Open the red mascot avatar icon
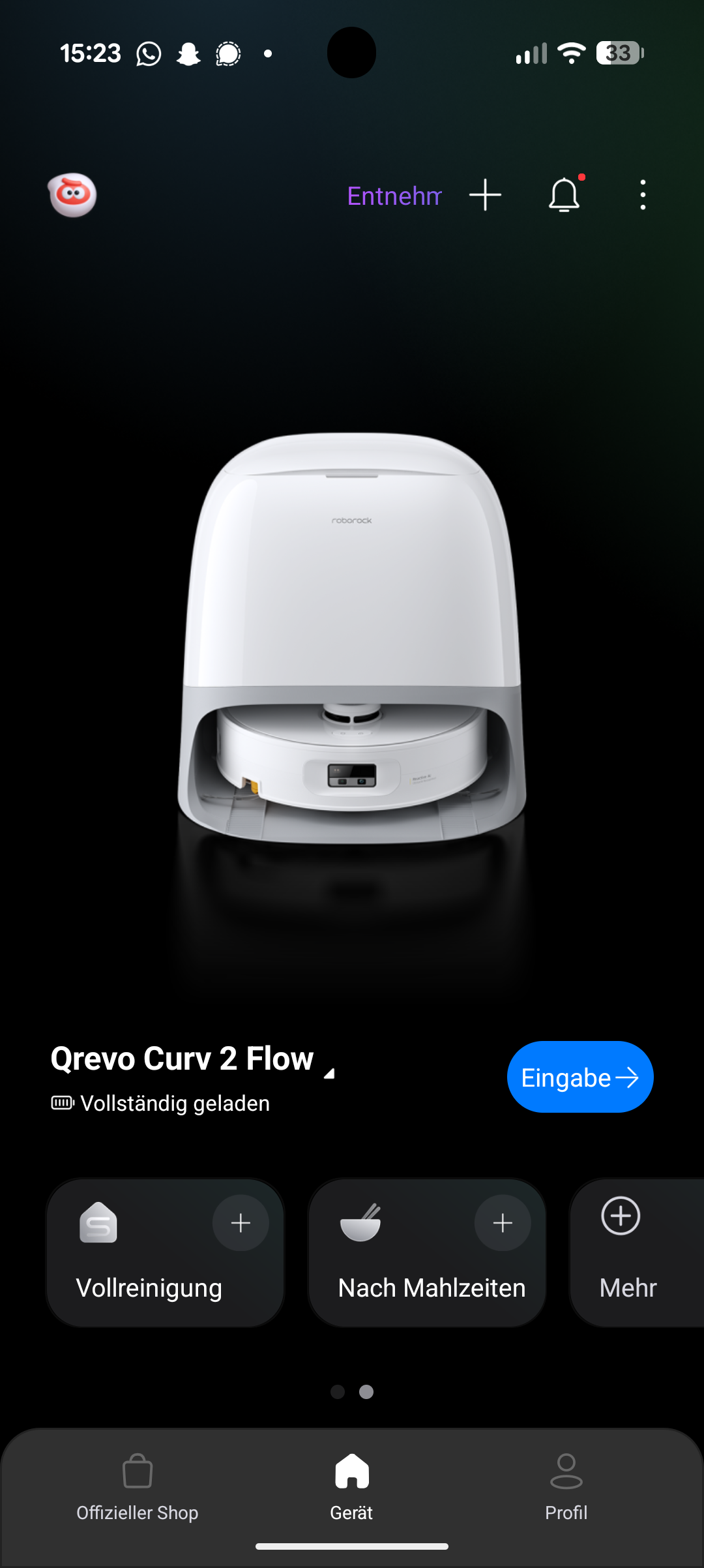The height and width of the screenshot is (1568, 704). [72, 194]
